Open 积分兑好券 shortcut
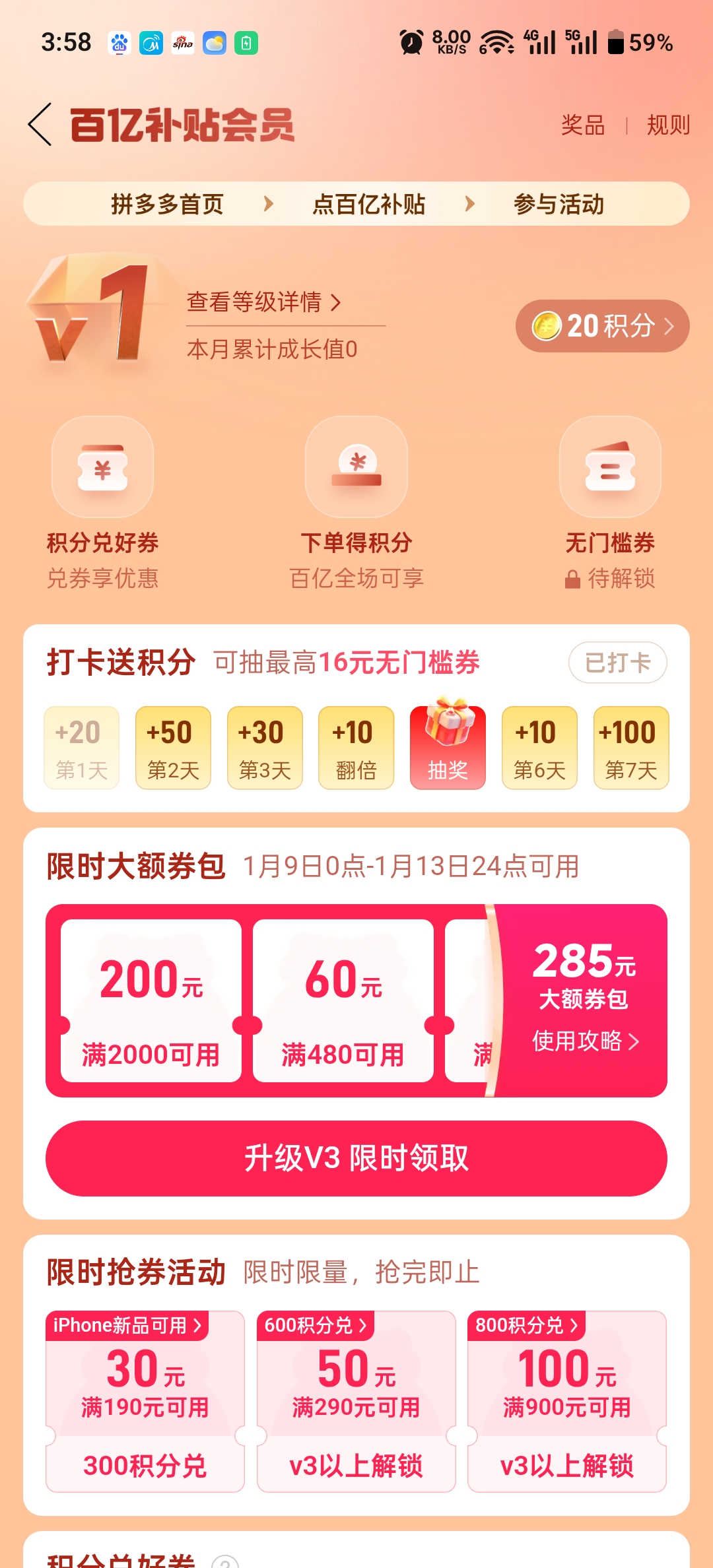This screenshot has width=713, height=1568. [102, 502]
